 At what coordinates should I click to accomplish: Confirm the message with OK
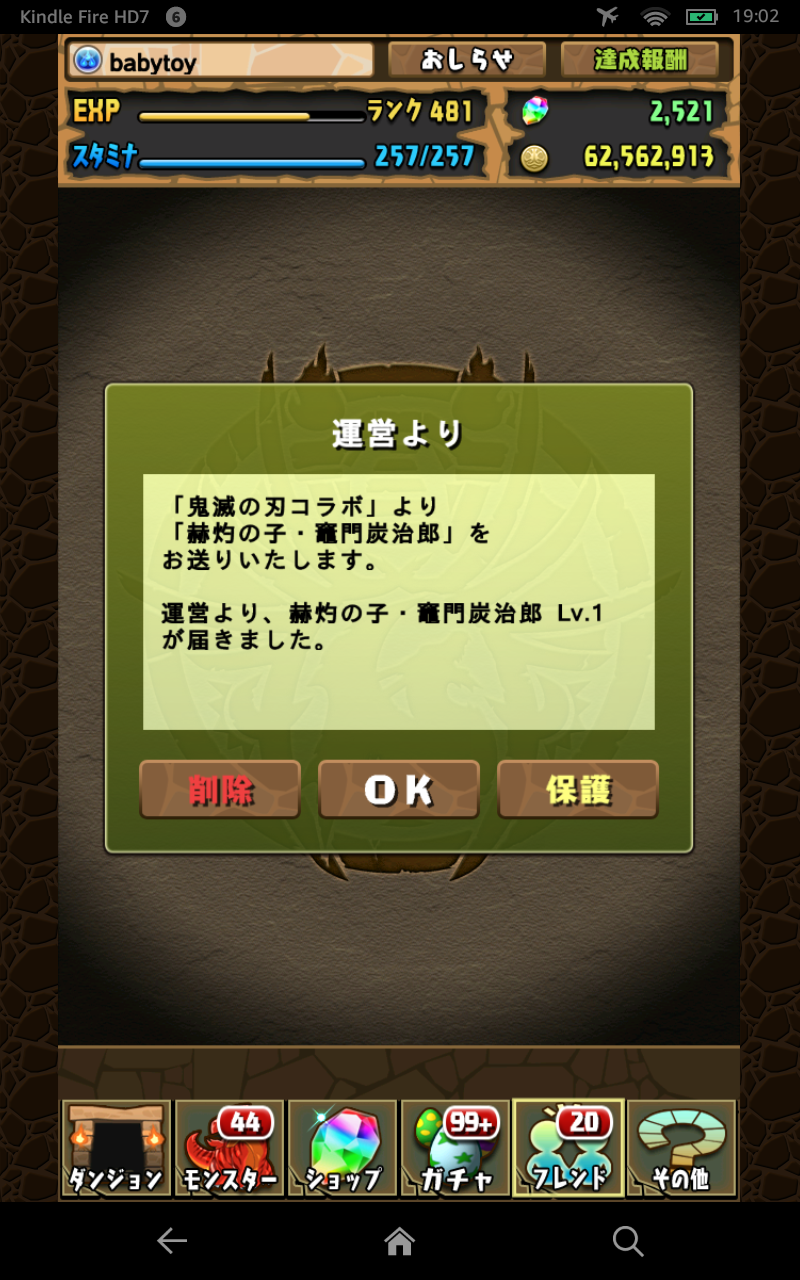[x=398, y=790]
